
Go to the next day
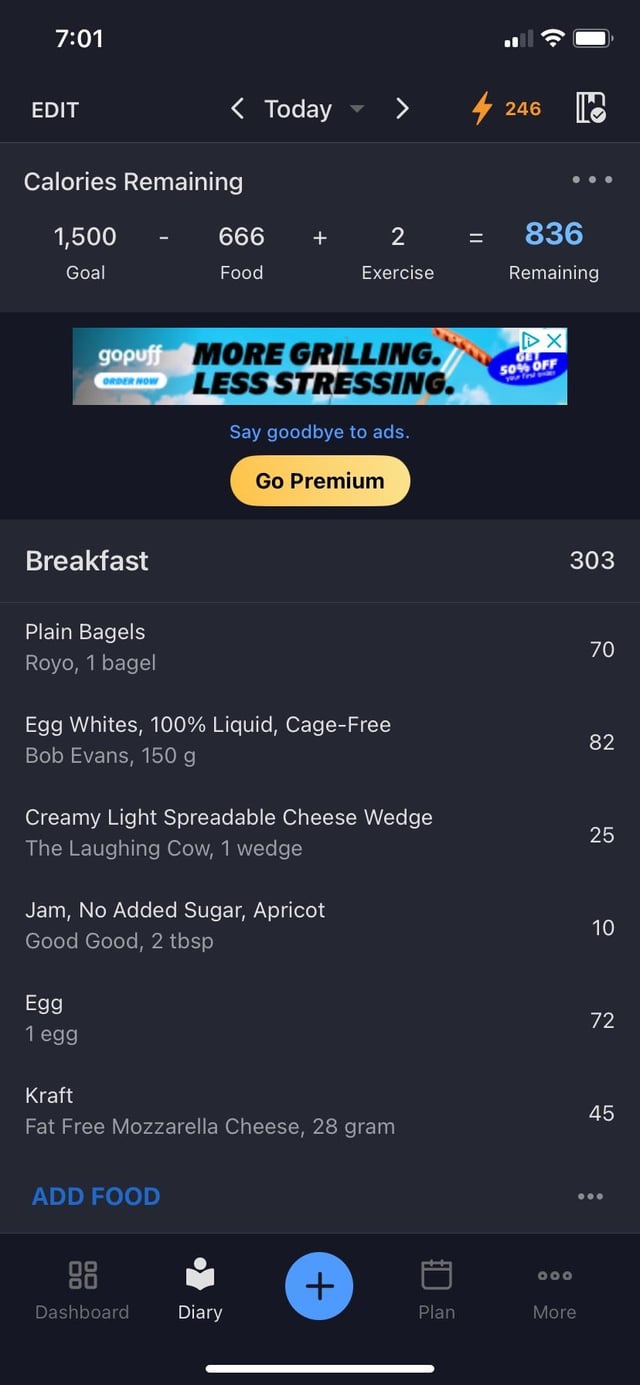402,109
